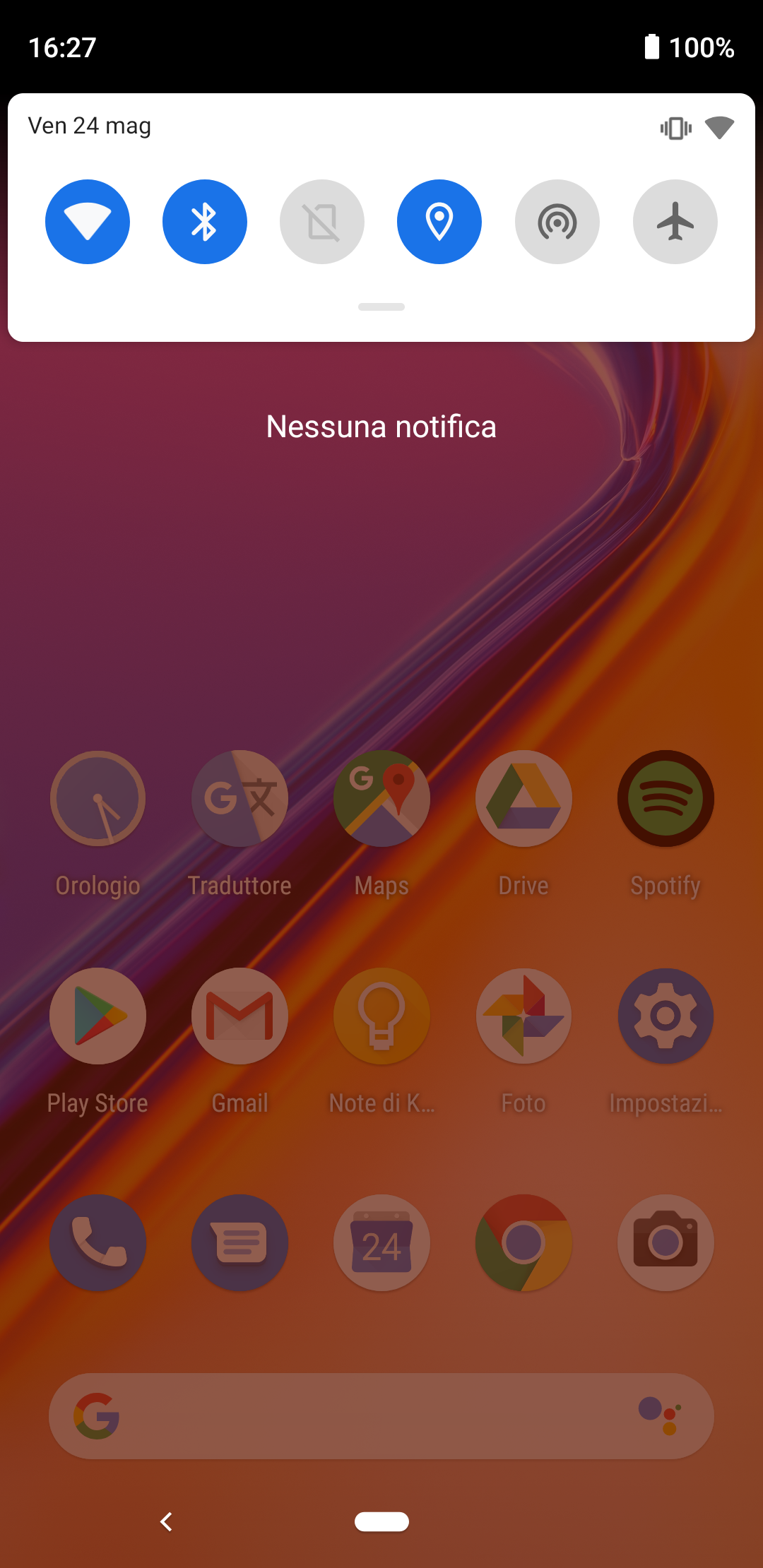Disable Bluetooth in quick settings
Viewport: 763px width, 1568px height.
click(x=205, y=222)
